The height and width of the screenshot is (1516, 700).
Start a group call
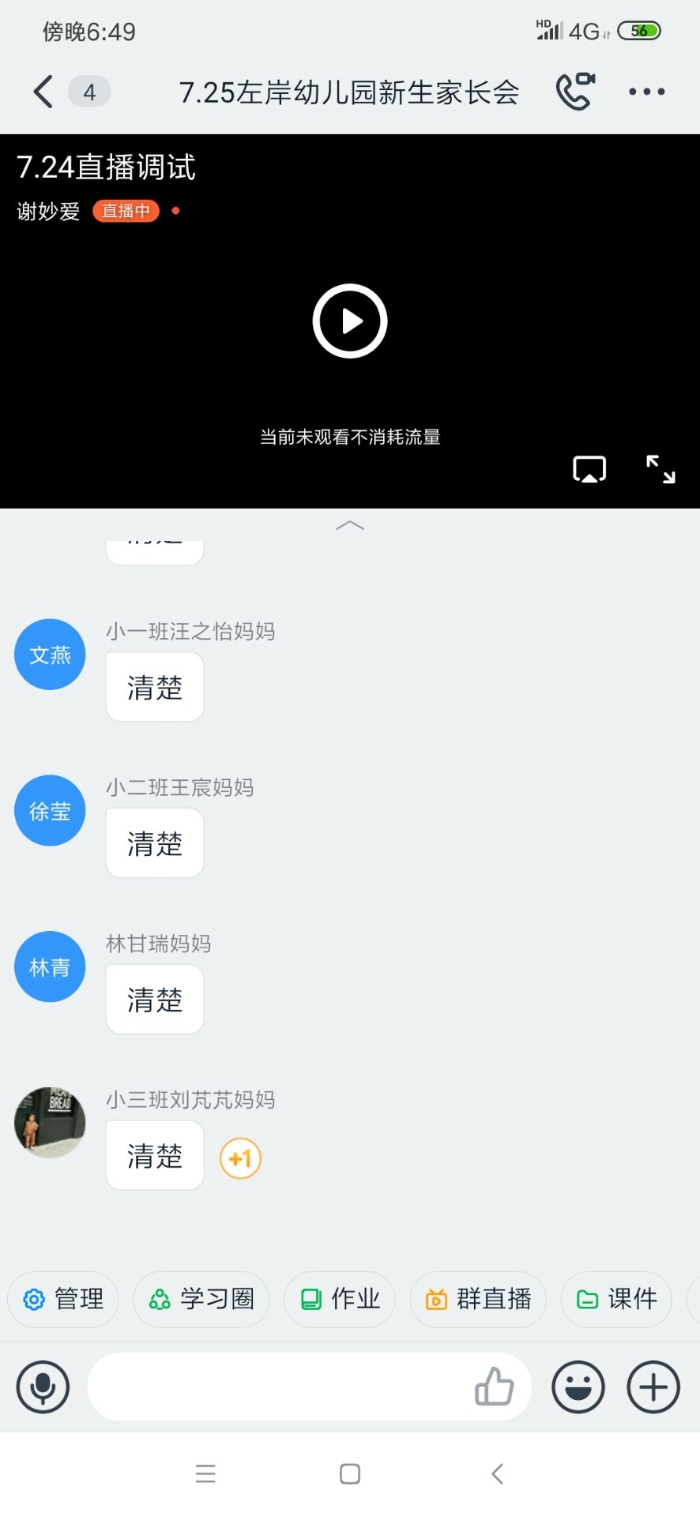pos(575,92)
